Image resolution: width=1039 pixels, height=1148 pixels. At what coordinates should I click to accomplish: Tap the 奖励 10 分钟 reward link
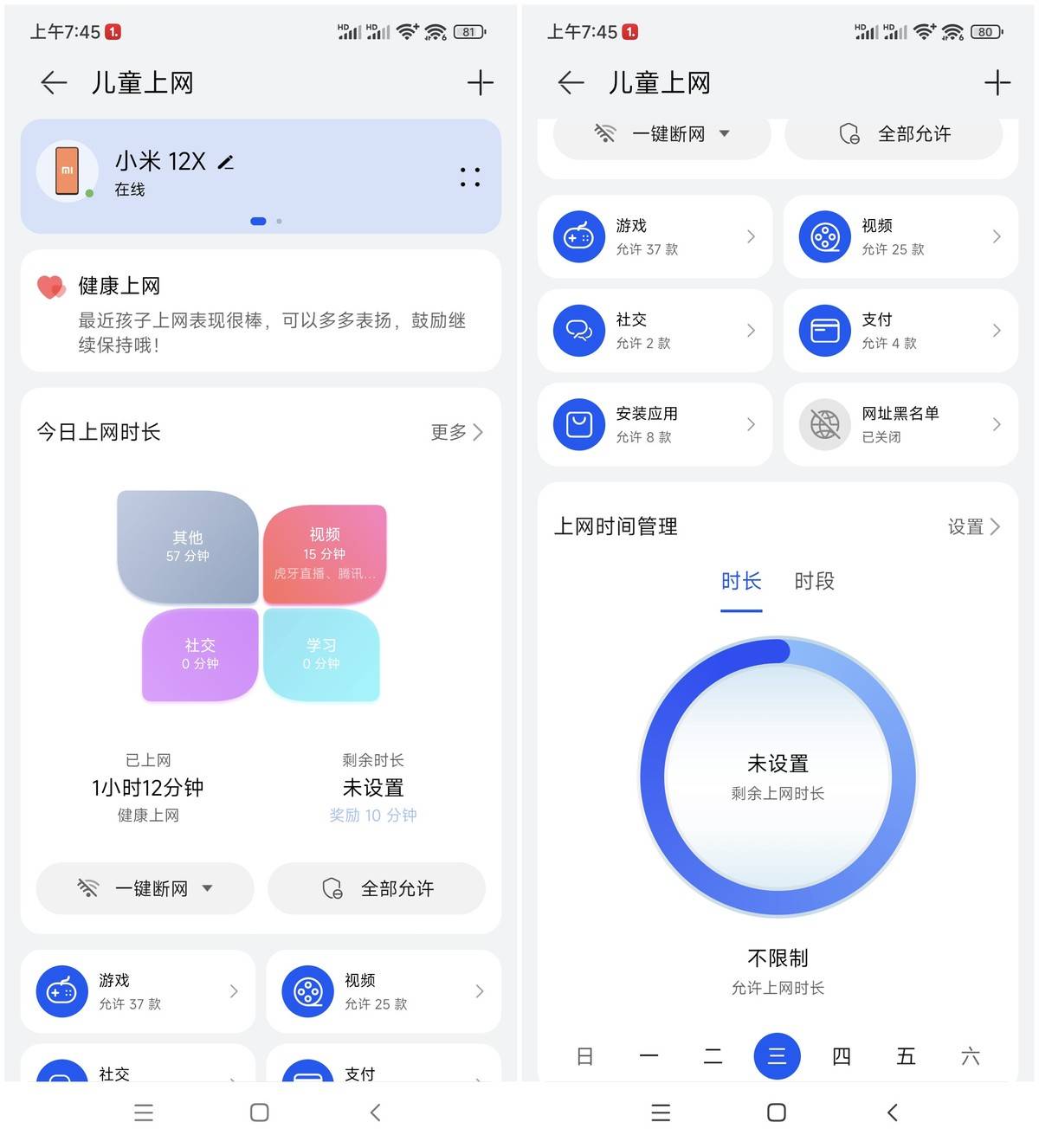(372, 816)
